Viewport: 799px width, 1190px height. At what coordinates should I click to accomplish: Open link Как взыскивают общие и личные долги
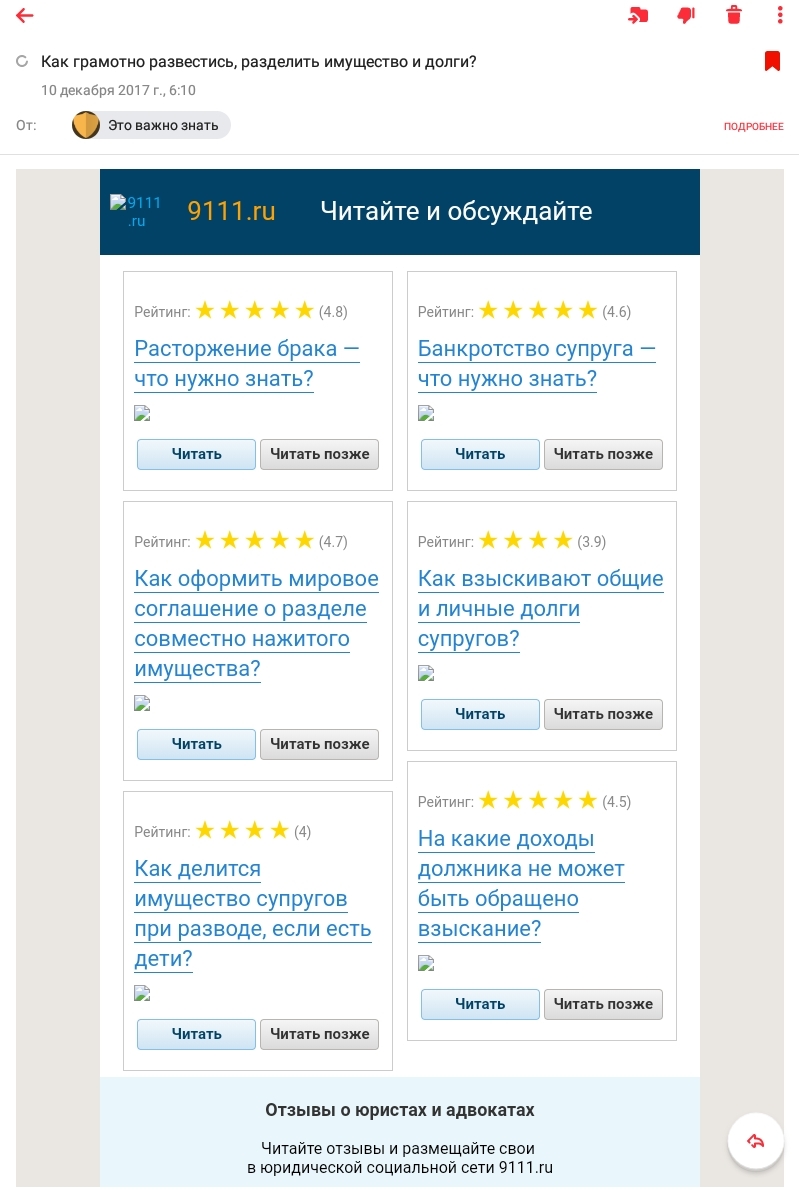click(x=540, y=609)
